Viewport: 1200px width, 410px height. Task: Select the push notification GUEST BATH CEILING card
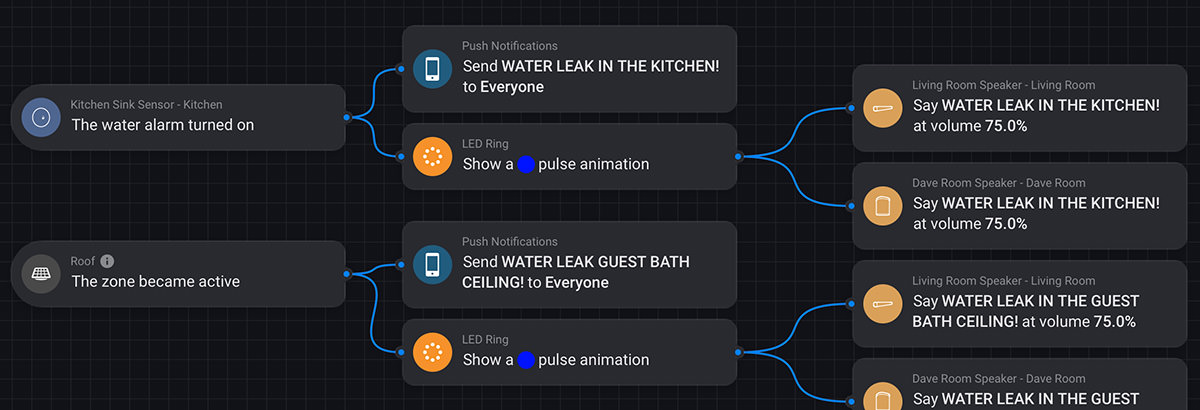570,264
